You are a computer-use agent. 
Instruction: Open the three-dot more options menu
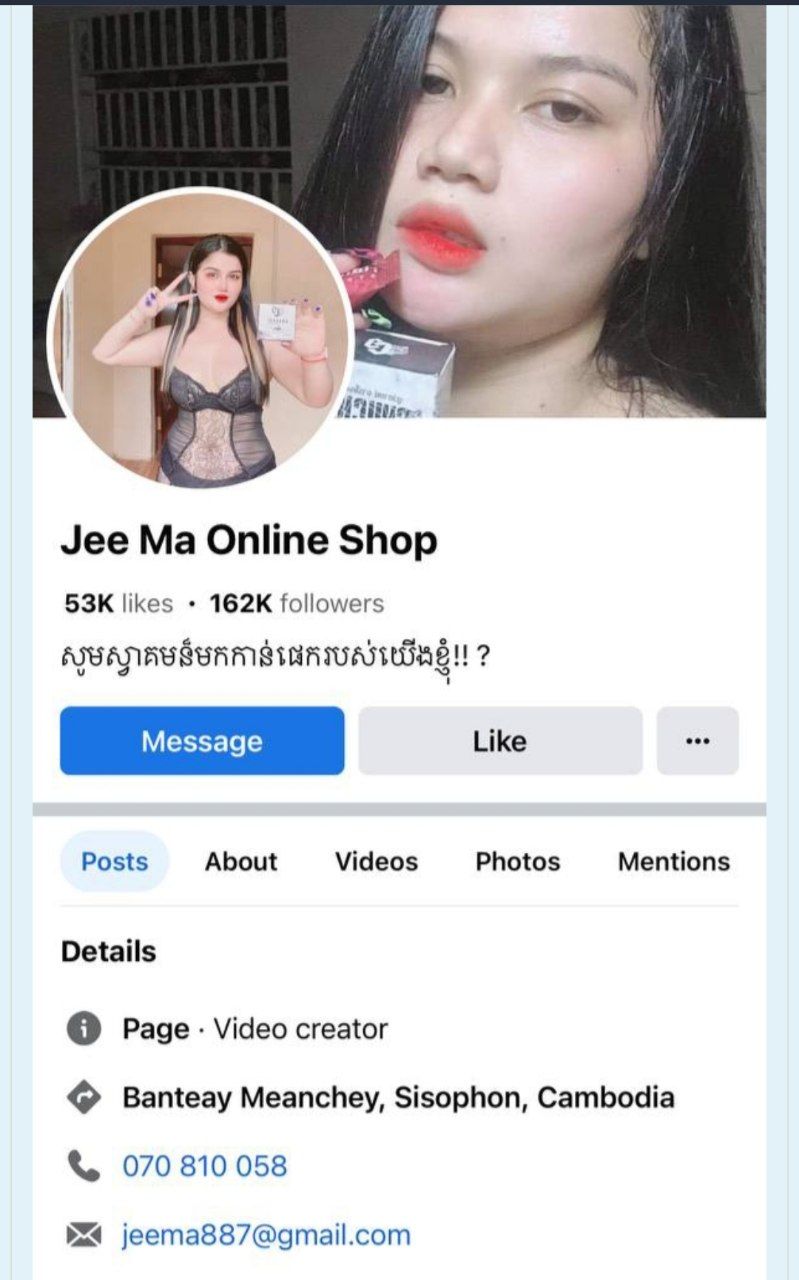point(697,741)
